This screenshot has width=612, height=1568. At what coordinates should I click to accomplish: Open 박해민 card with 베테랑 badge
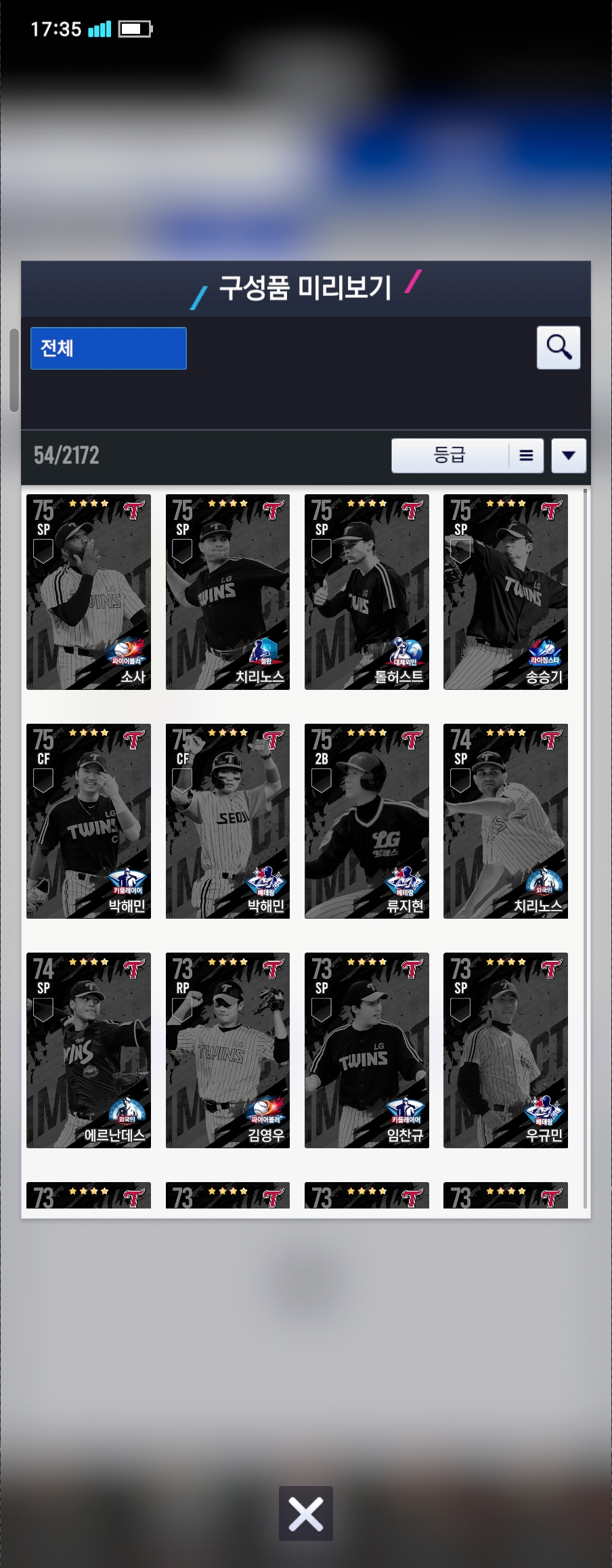pyautogui.click(x=227, y=821)
